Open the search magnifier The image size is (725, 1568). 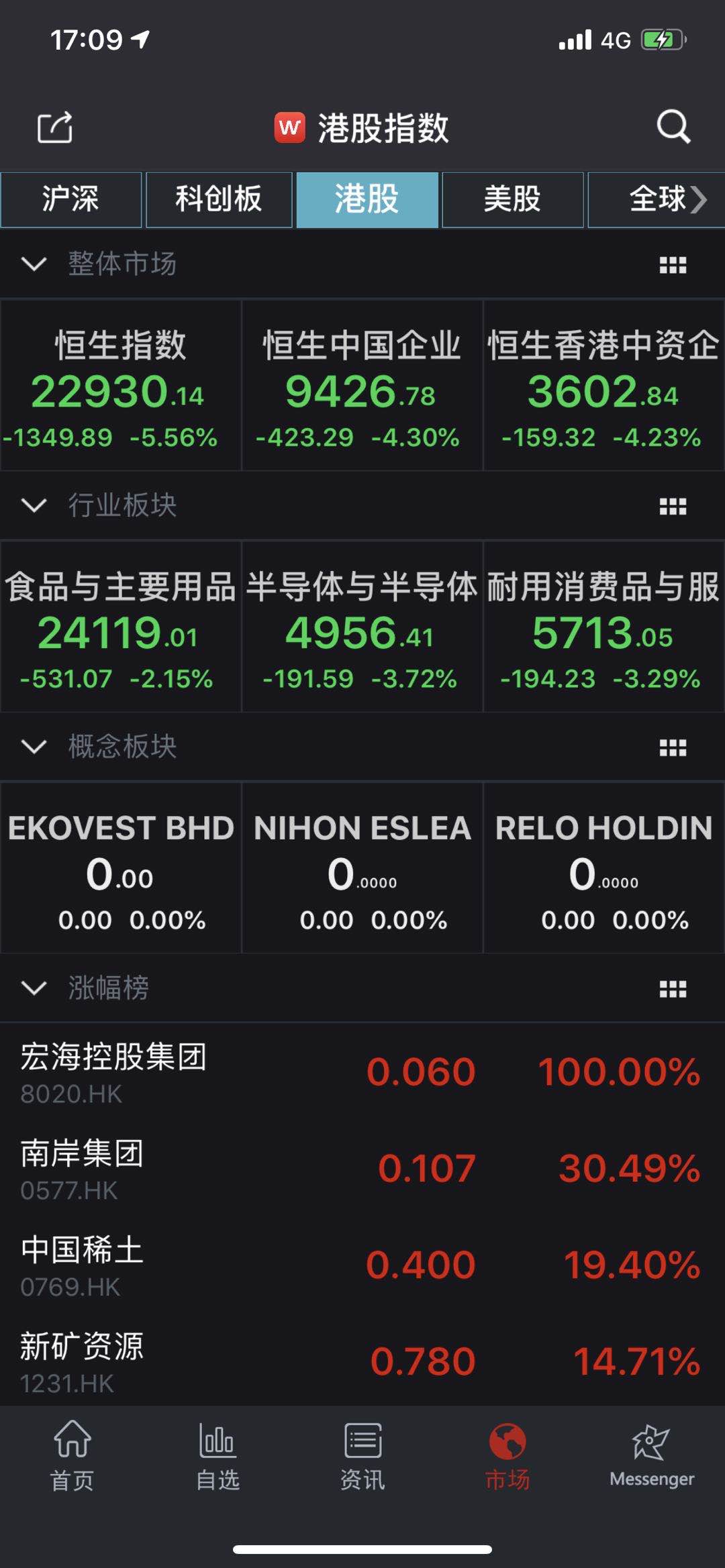(x=673, y=126)
